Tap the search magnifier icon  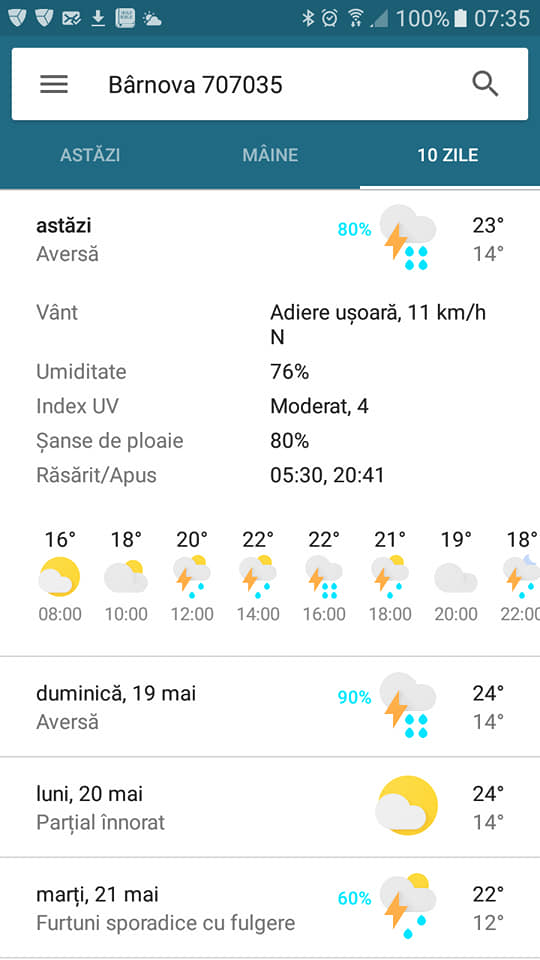click(x=486, y=84)
